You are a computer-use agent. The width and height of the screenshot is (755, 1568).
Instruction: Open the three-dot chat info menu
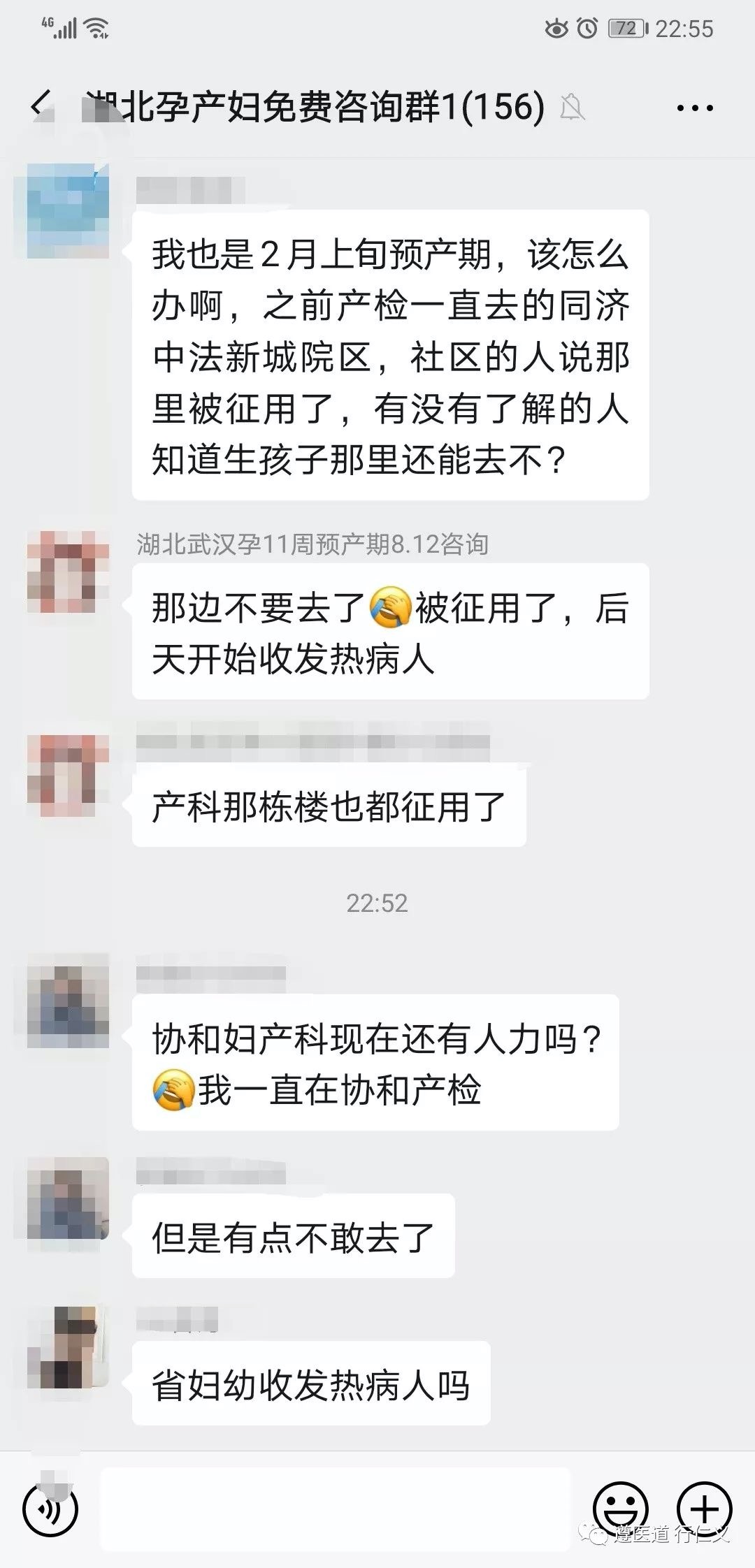695,108
